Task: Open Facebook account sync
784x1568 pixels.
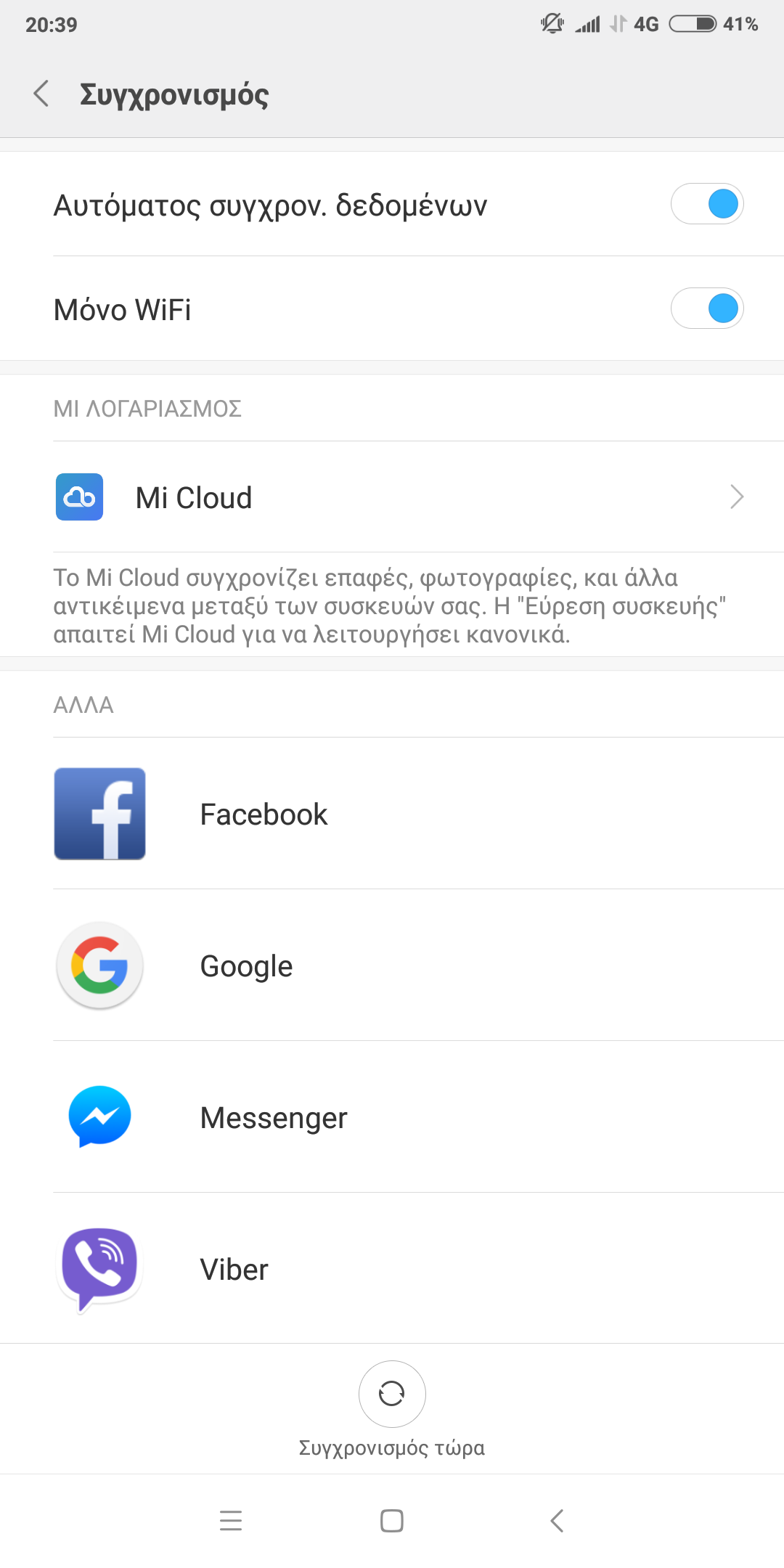Action: 392,814
